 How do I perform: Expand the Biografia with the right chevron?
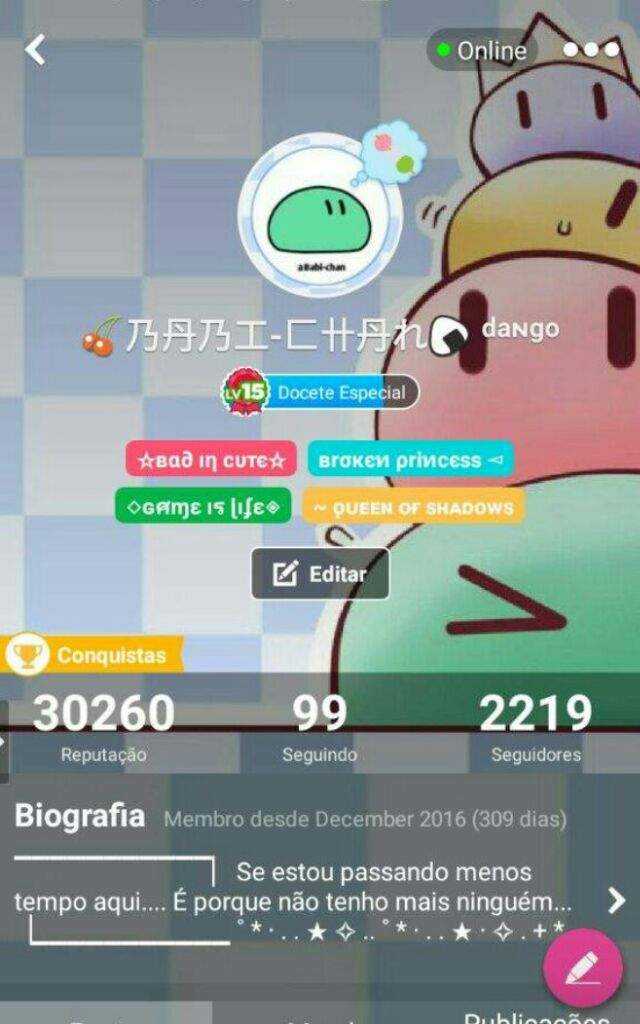point(616,901)
